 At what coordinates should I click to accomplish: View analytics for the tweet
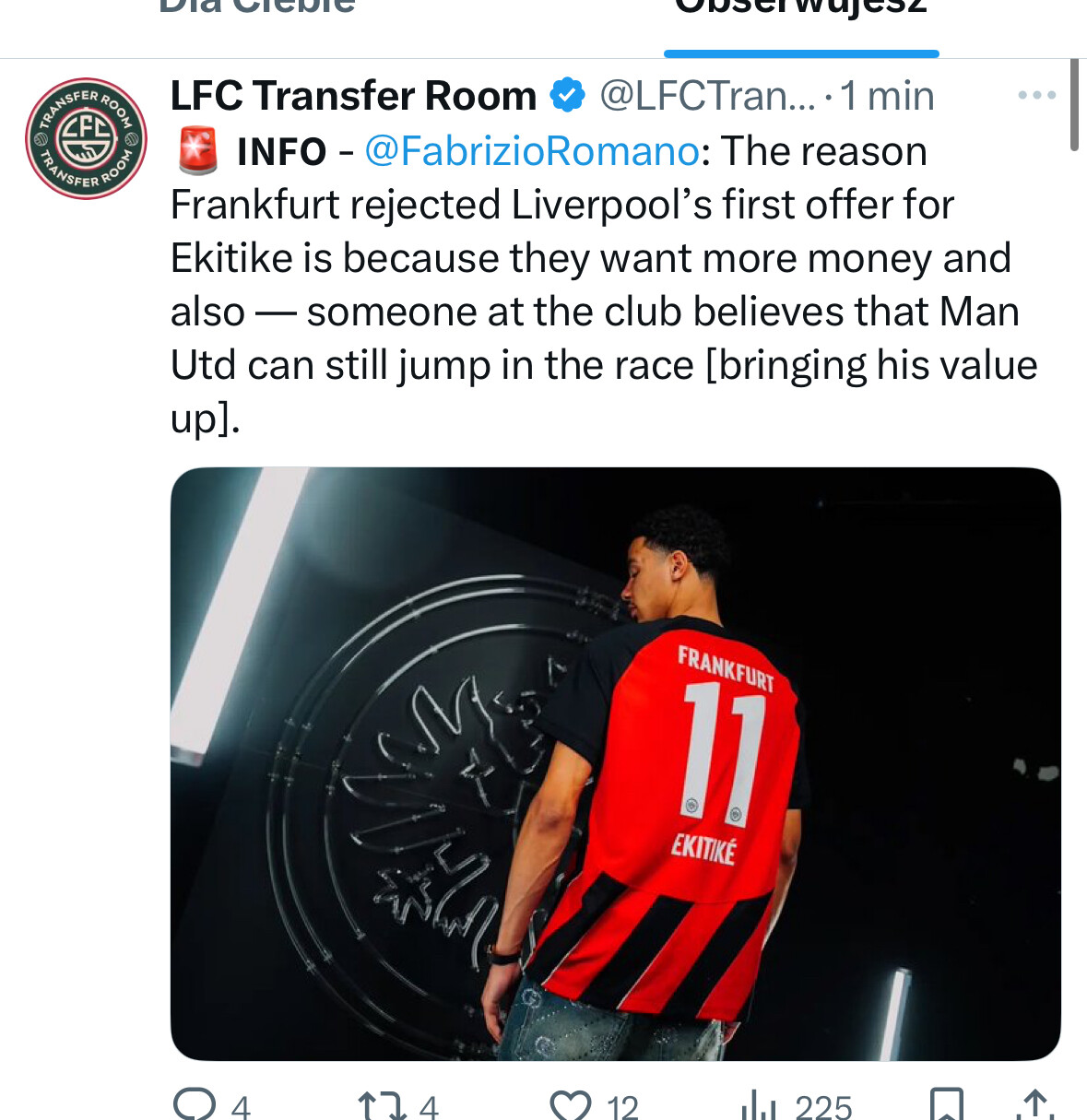(760, 1104)
